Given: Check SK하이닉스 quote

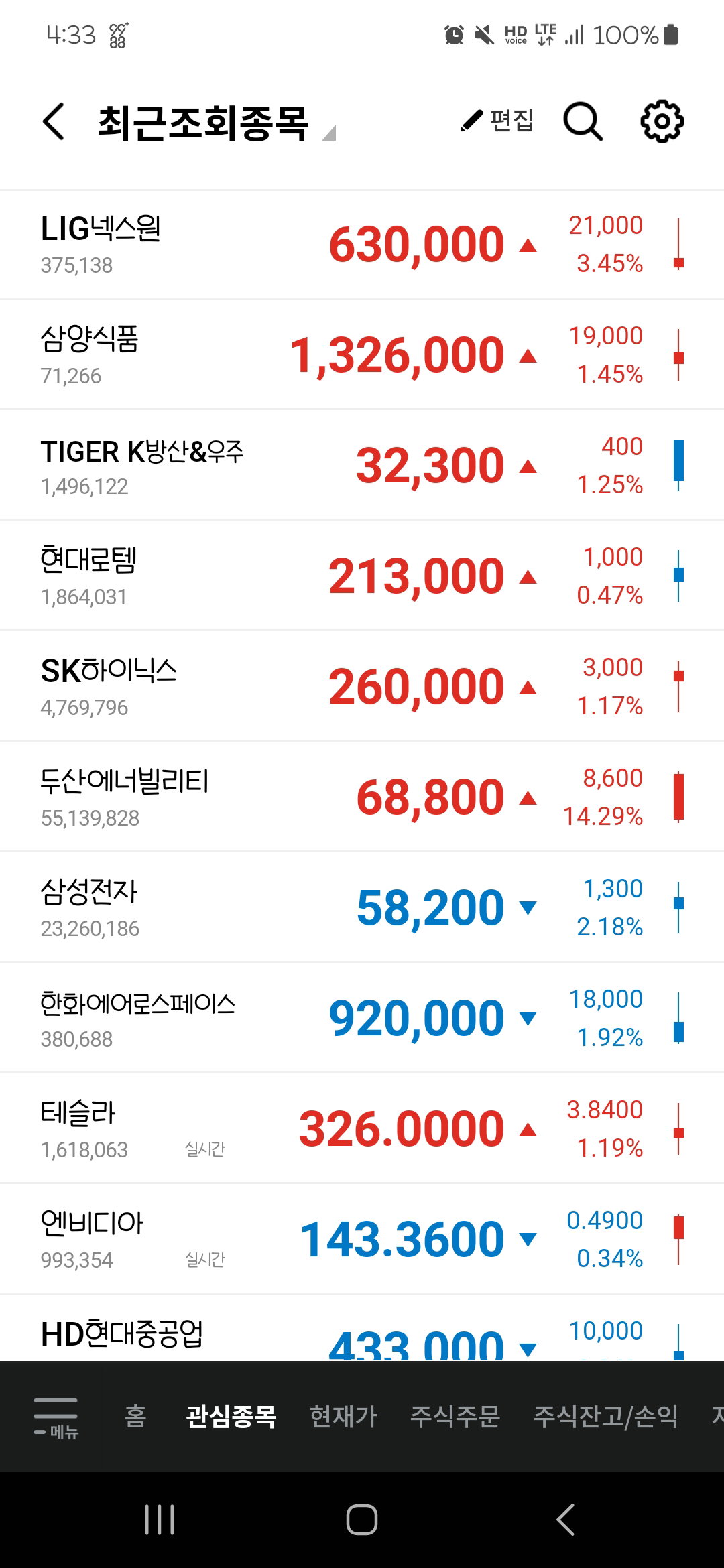Looking at the screenshot, I should [x=362, y=686].
